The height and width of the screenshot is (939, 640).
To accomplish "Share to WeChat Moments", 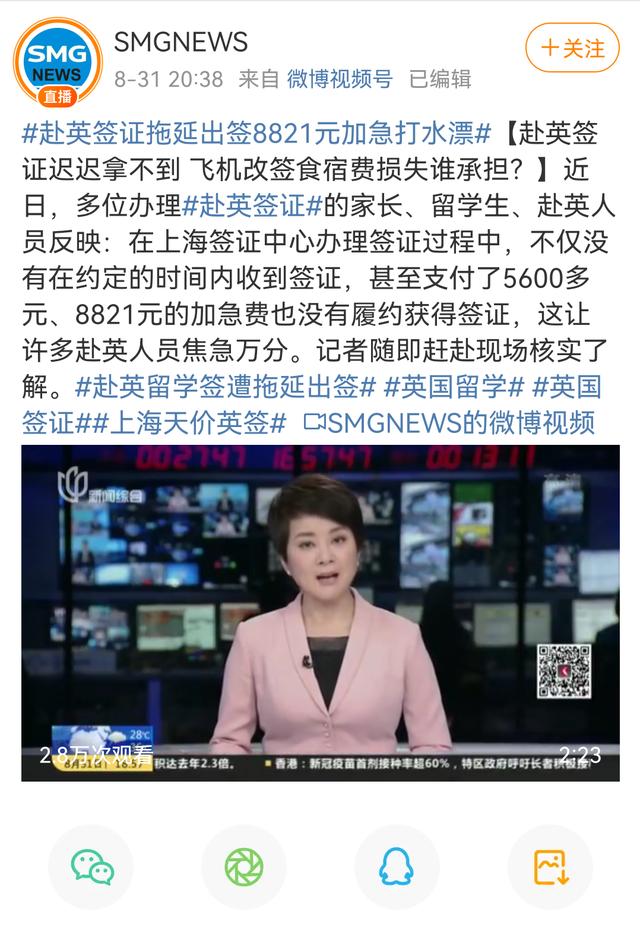I will pyautogui.click(x=244, y=866).
